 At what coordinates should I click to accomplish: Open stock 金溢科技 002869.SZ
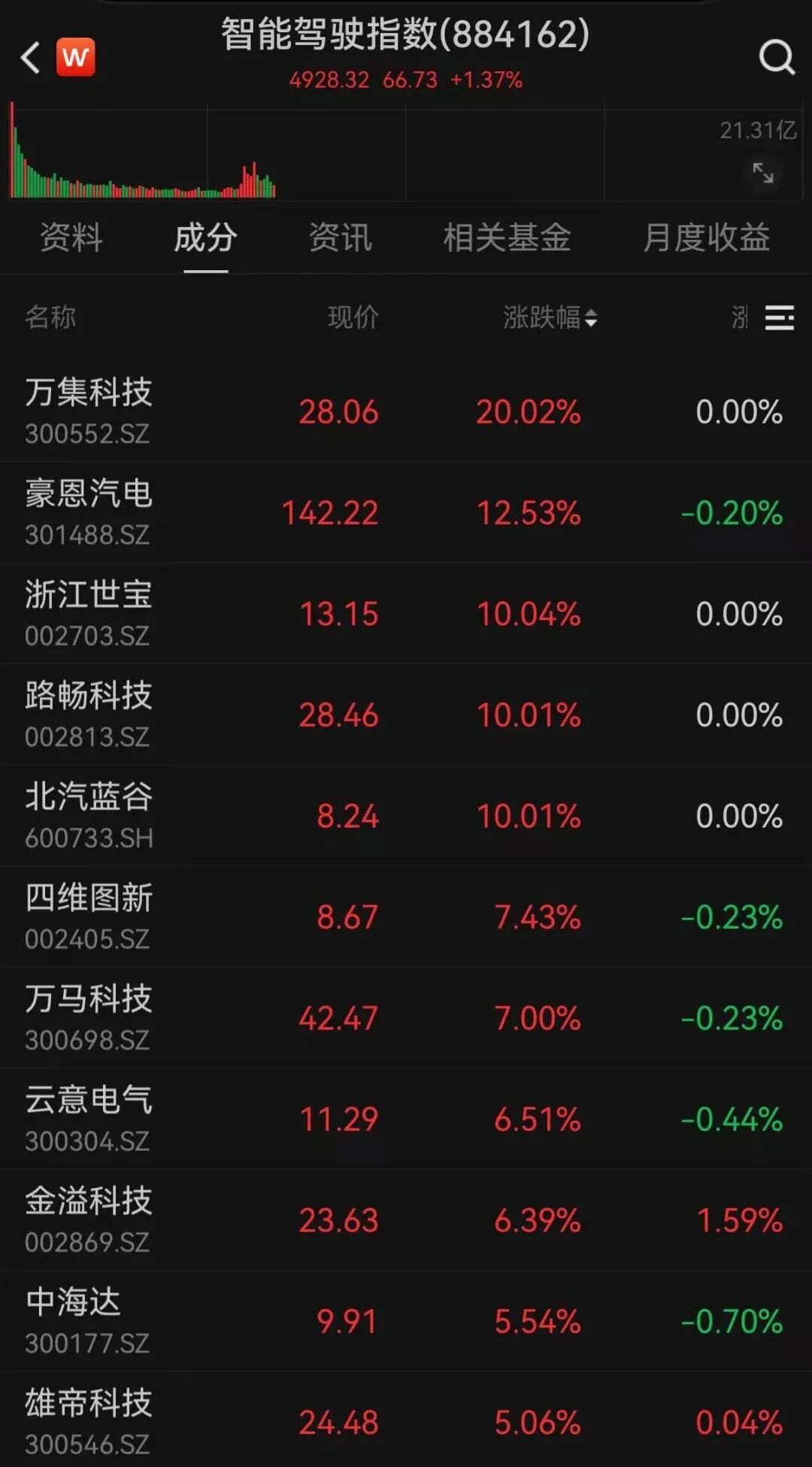pyautogui.click(x=89, y=1219)
